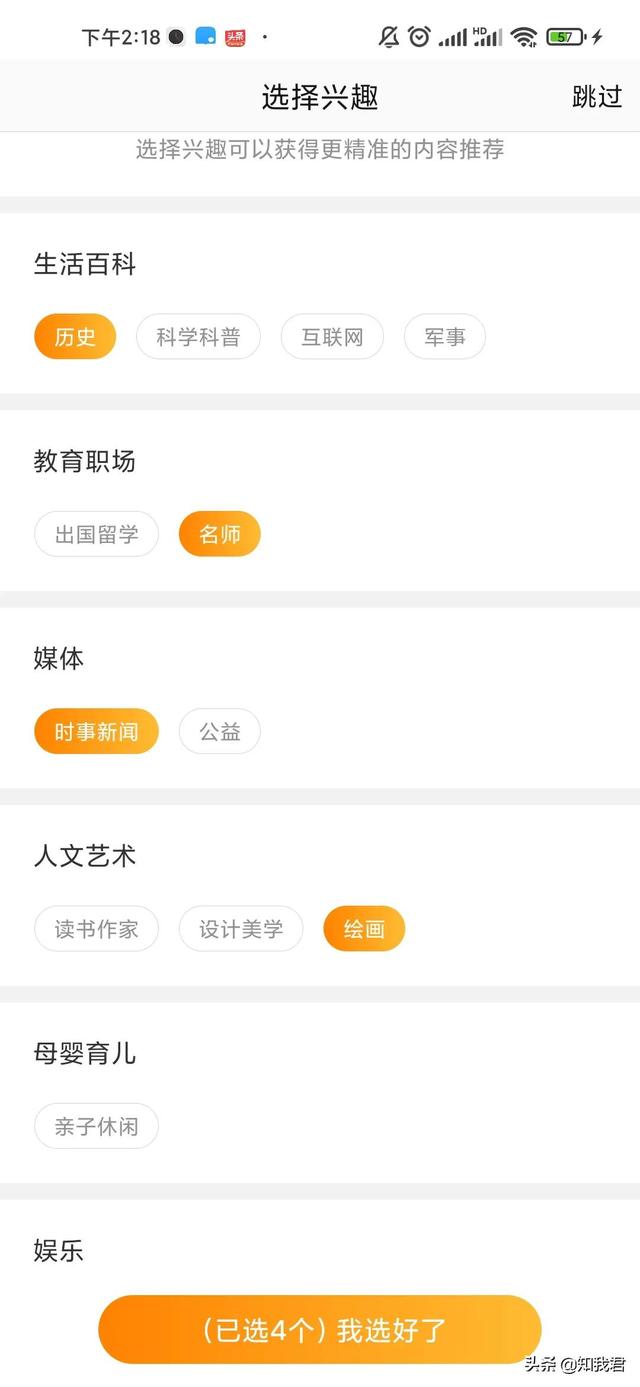This screenshot has height=1387, width=640.
Task: Confirm selection with 我选好了 button
Action: (320, 1330)
